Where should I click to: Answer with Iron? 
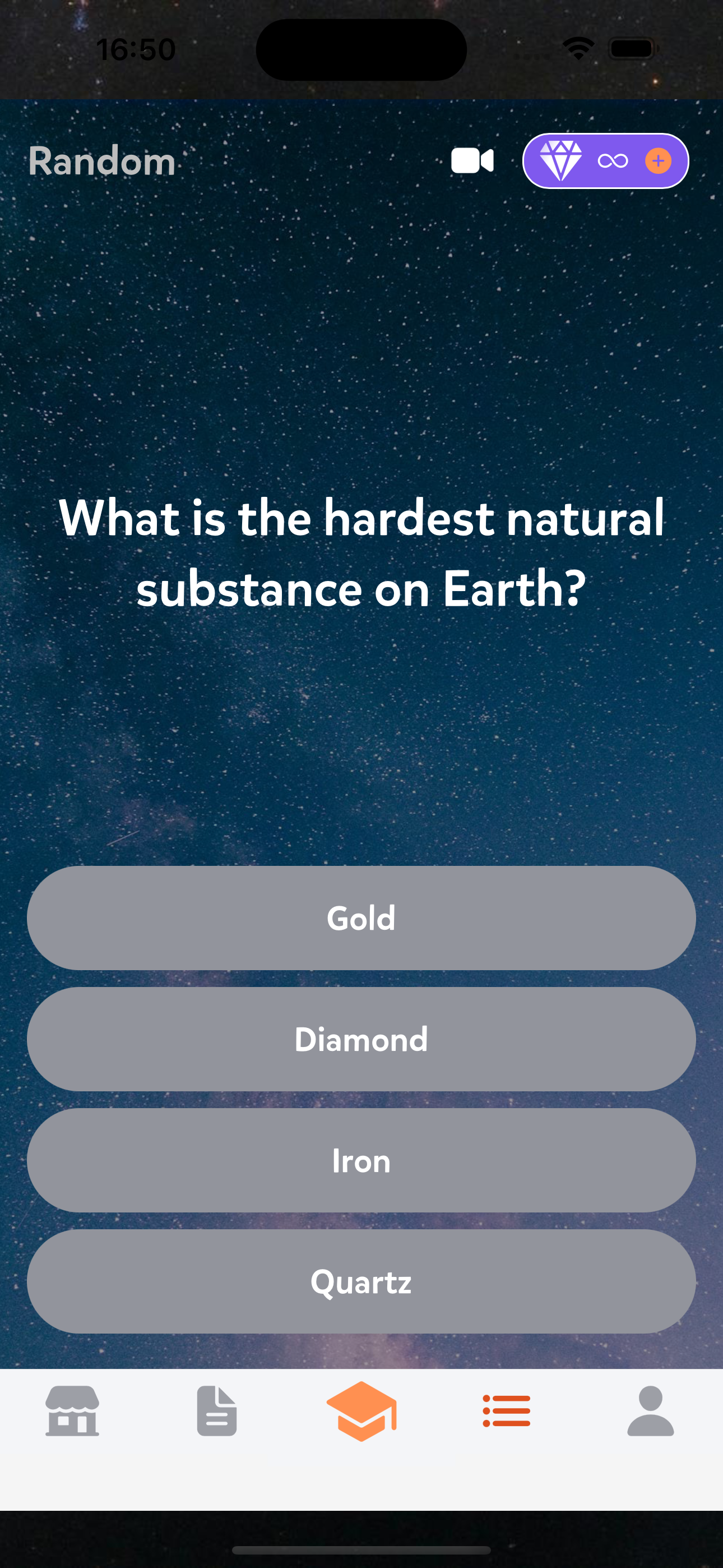361,1160
